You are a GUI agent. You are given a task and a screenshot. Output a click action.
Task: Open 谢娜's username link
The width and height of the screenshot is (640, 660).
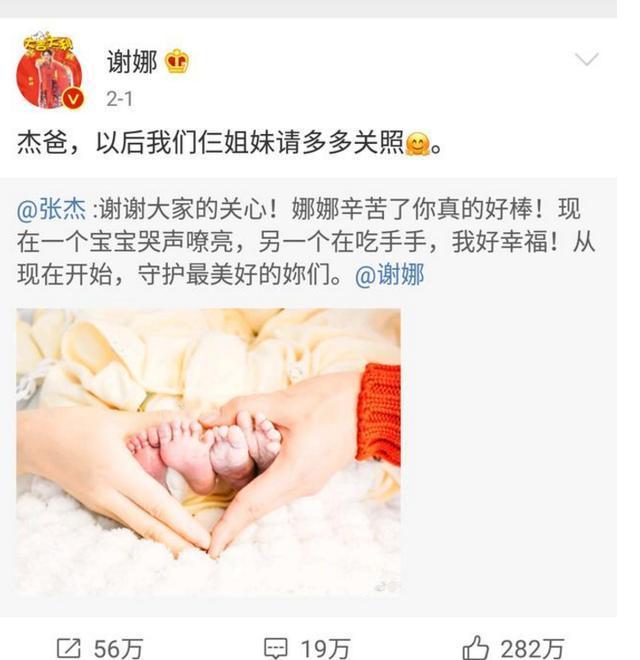[132, 62]
